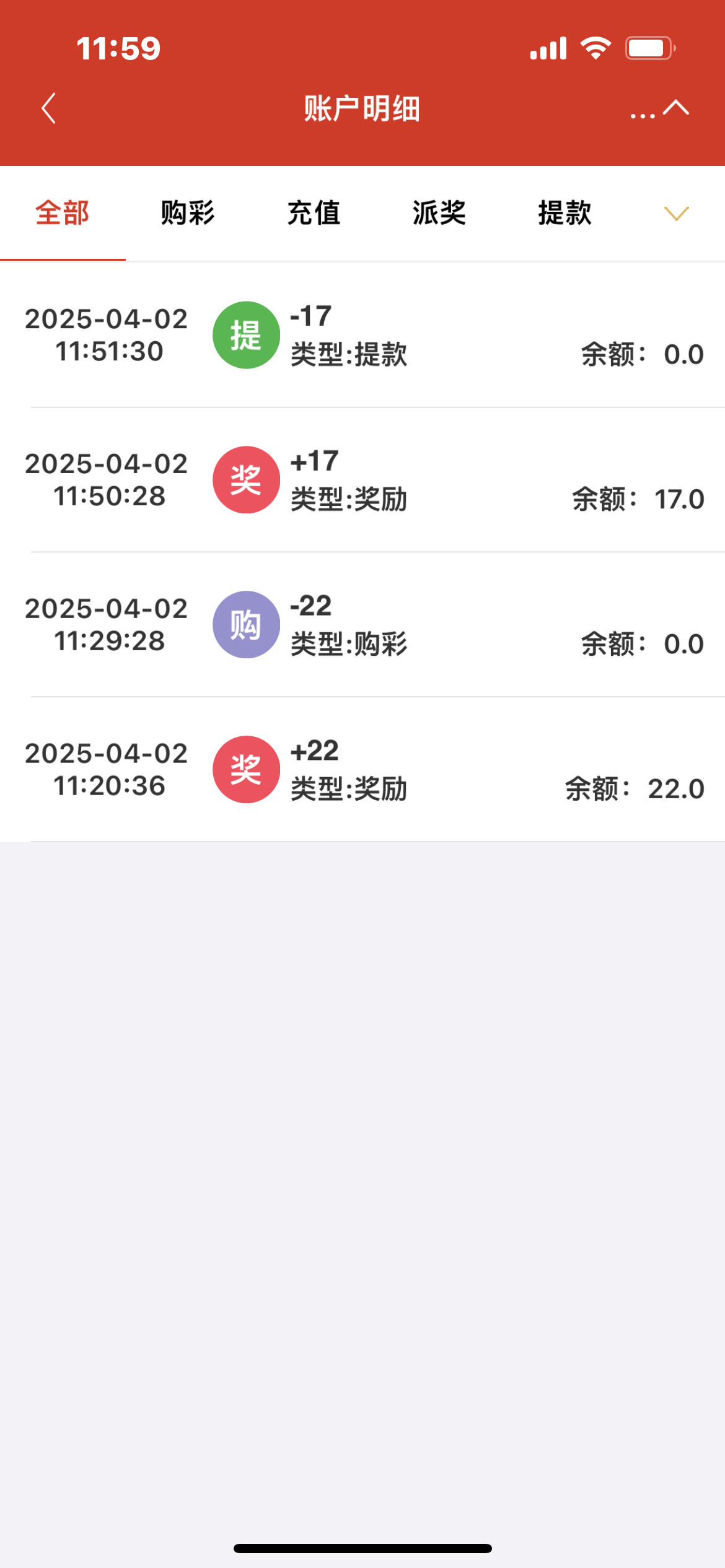
Task: Switch to the 购彩 tab
Action: (188, 213)
